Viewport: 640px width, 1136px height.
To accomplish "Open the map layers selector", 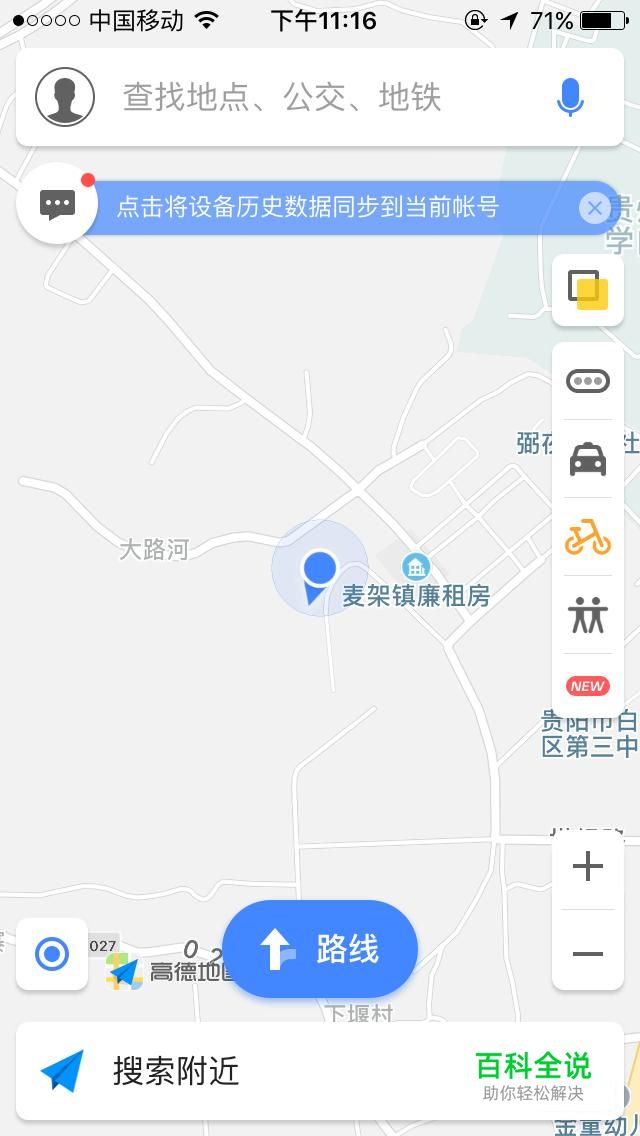I will click(588, 290).
